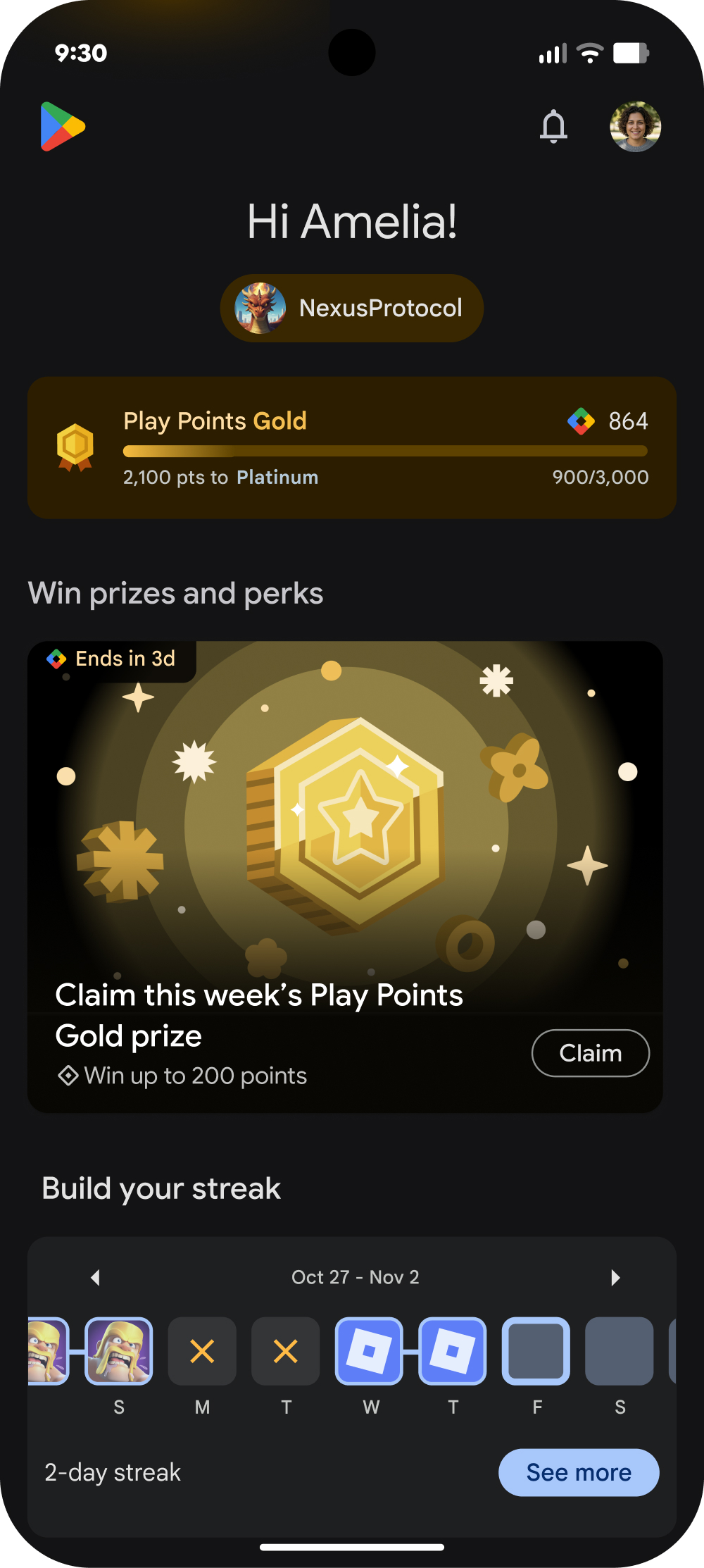Viewport: 704px width, 1568px height.
Task: Open the Google Play logo
Action: point(63,127)
